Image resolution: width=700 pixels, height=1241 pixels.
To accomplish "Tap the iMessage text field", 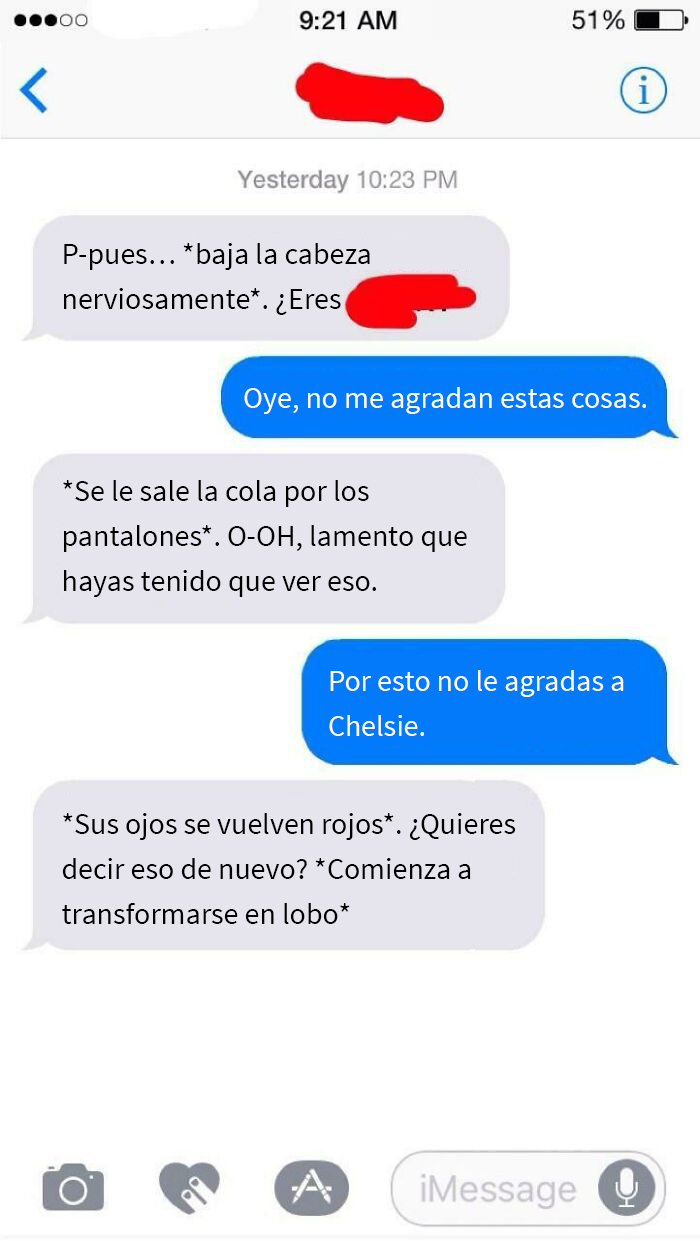I will (x=497, y=1189).
